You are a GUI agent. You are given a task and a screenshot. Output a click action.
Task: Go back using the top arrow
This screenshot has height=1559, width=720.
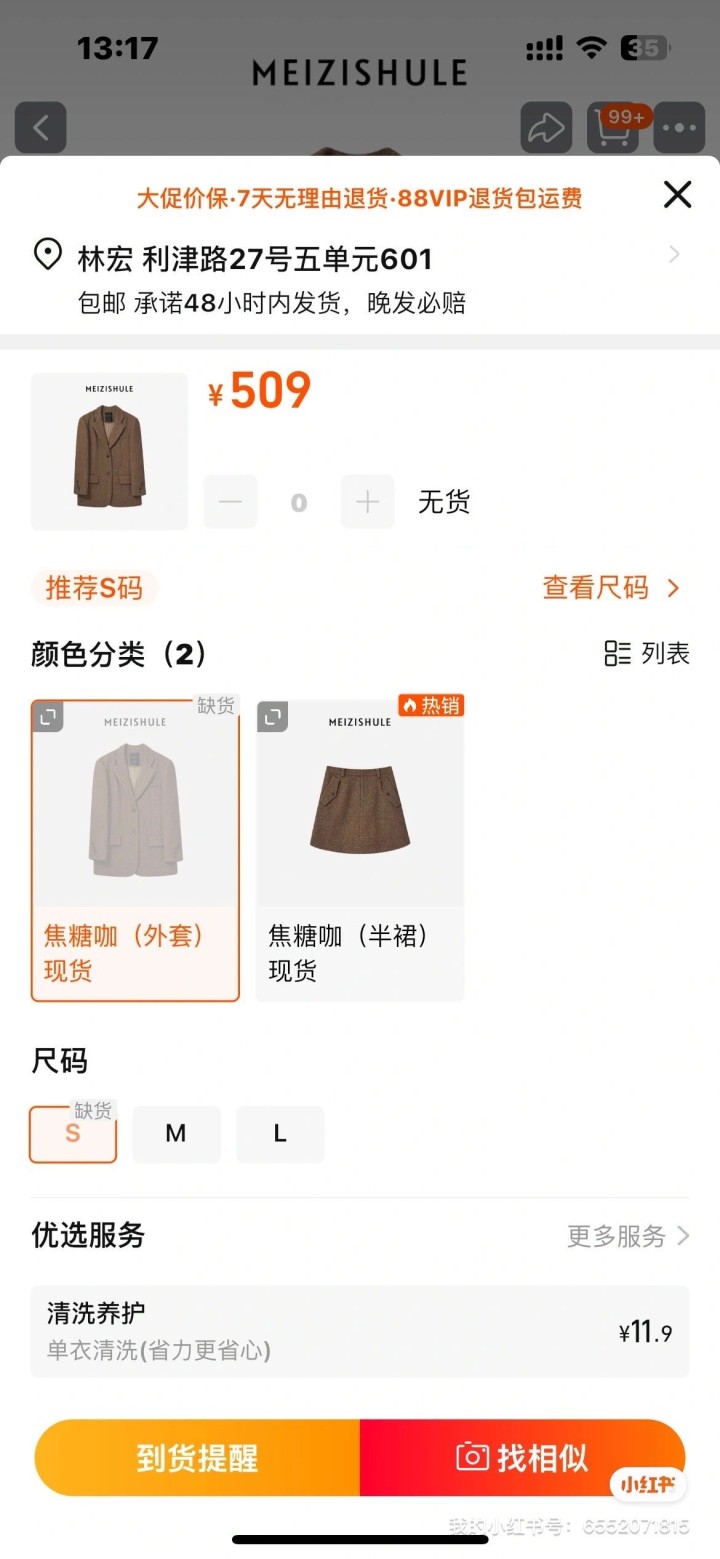40,127
